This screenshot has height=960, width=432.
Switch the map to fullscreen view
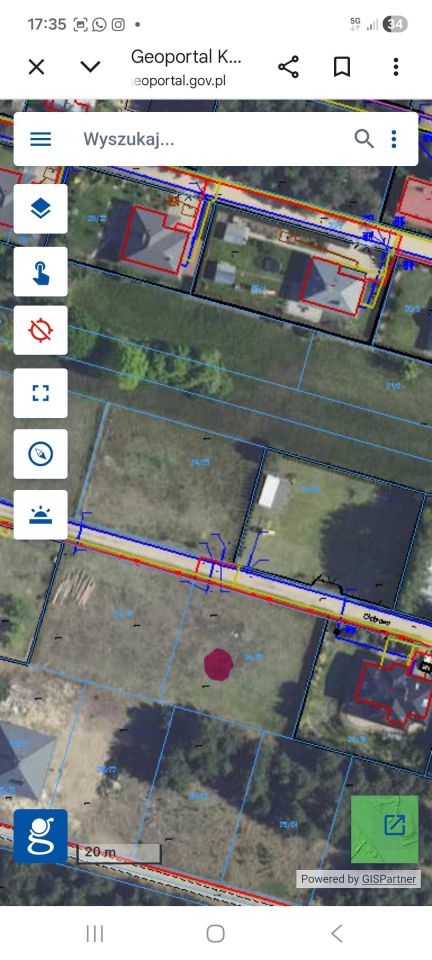pos(41,393)
